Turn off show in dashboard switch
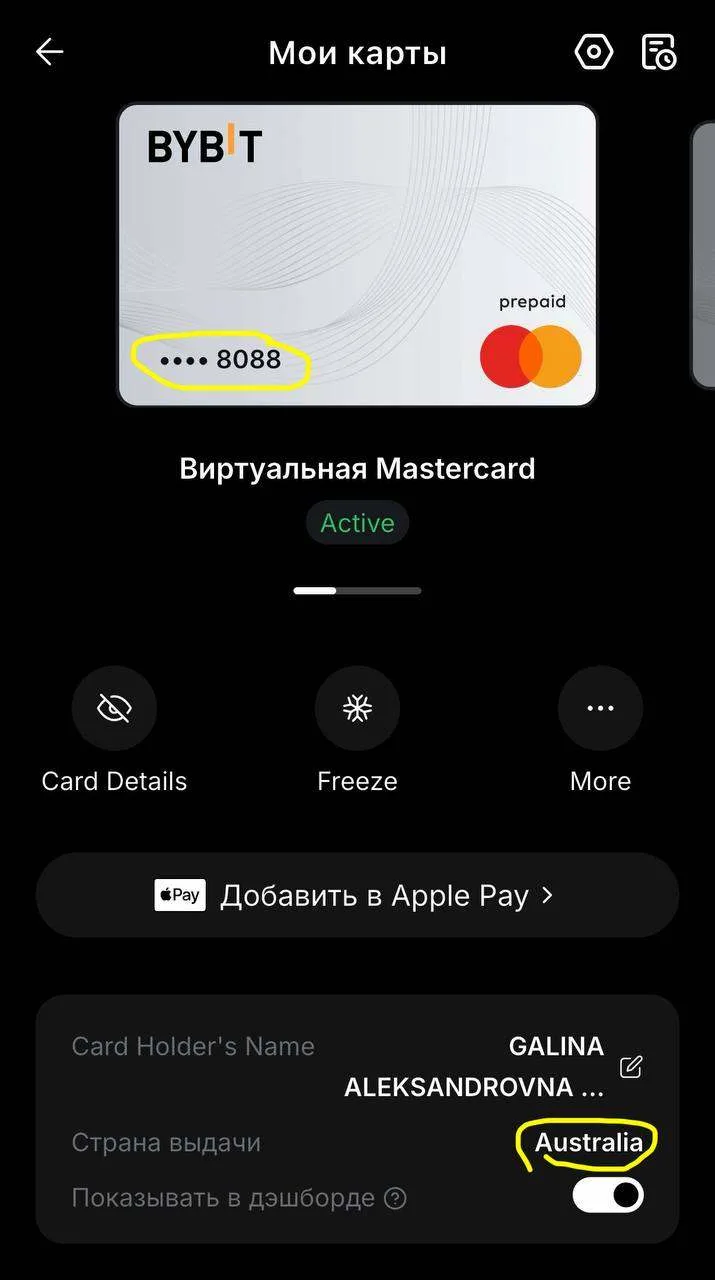715x1280 pixels. 608,1195
